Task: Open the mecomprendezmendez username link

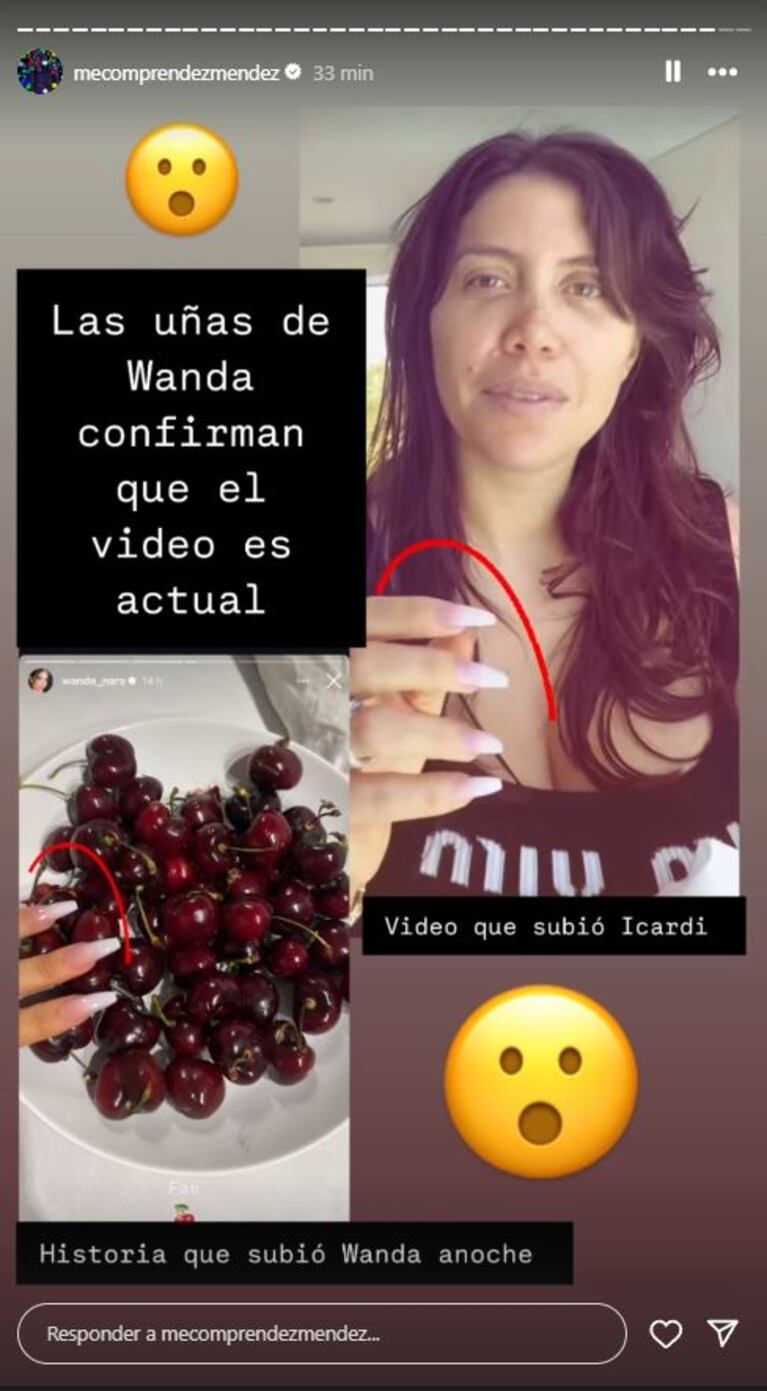Action: tap(176, 73)
